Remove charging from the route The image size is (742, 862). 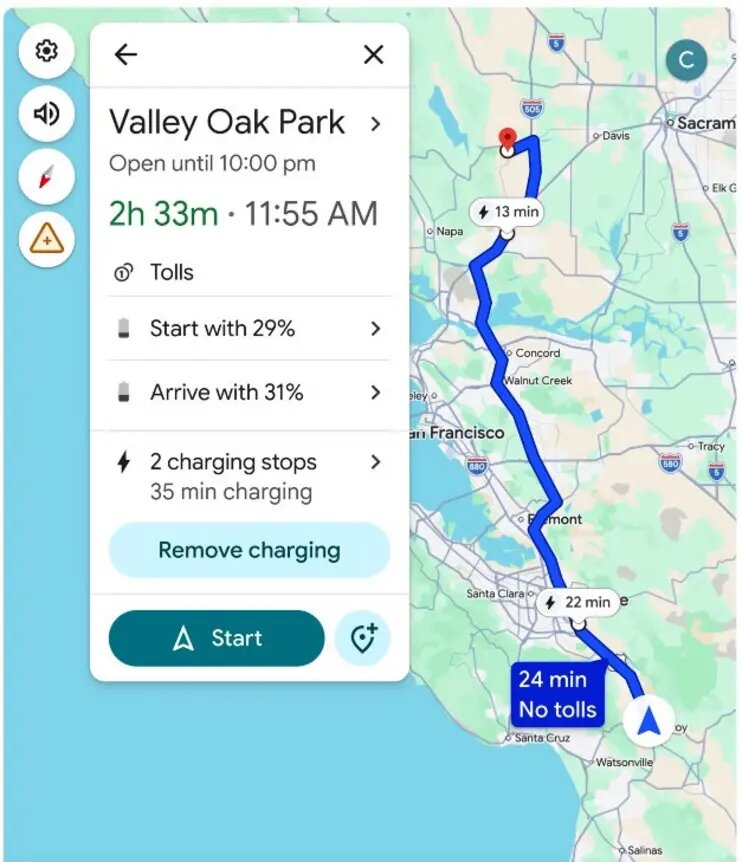coord(249,550)
